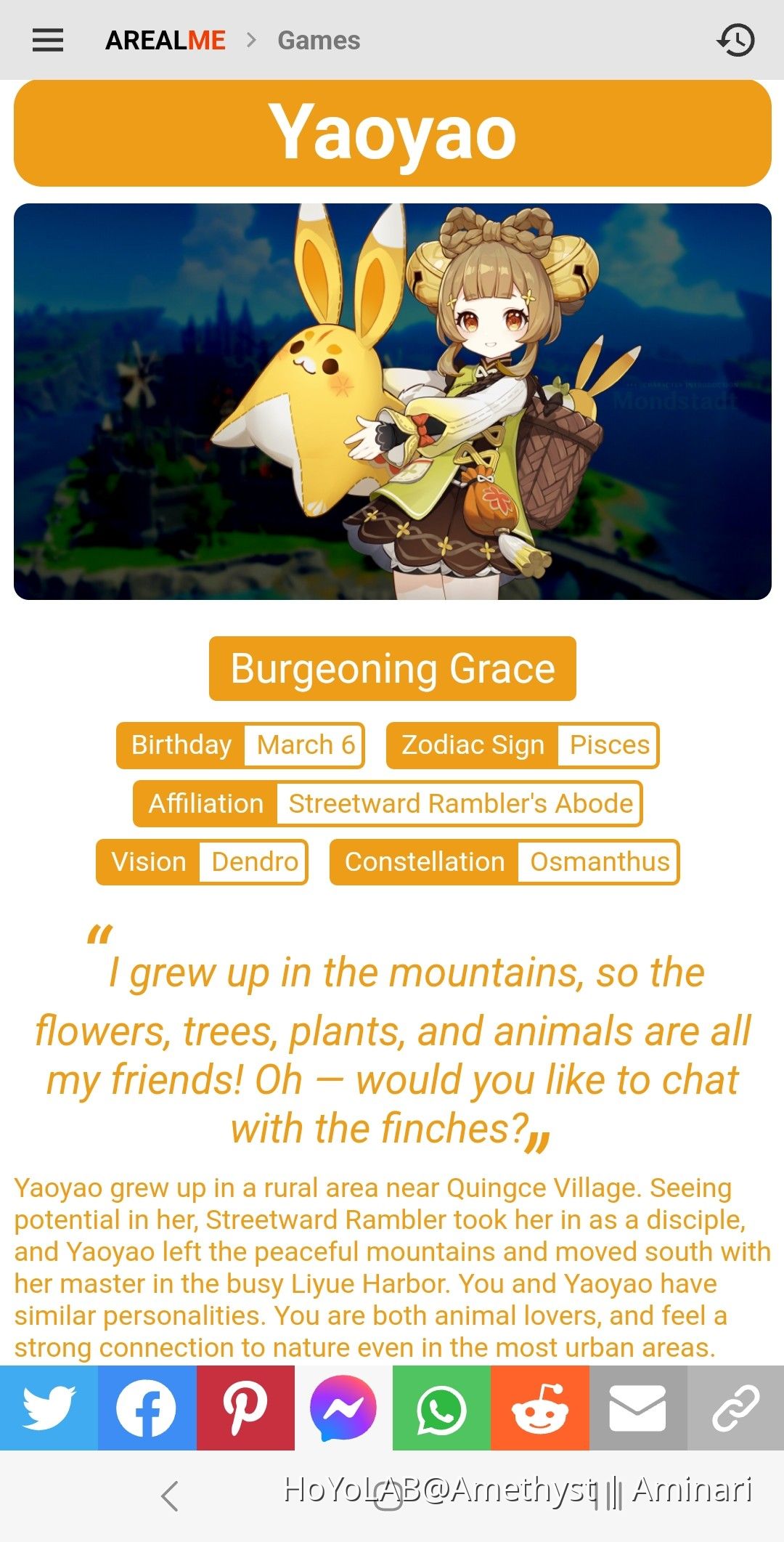Pin this result to Pinterest
This screenshot has height=1542, width=784.
point(245,1408)
